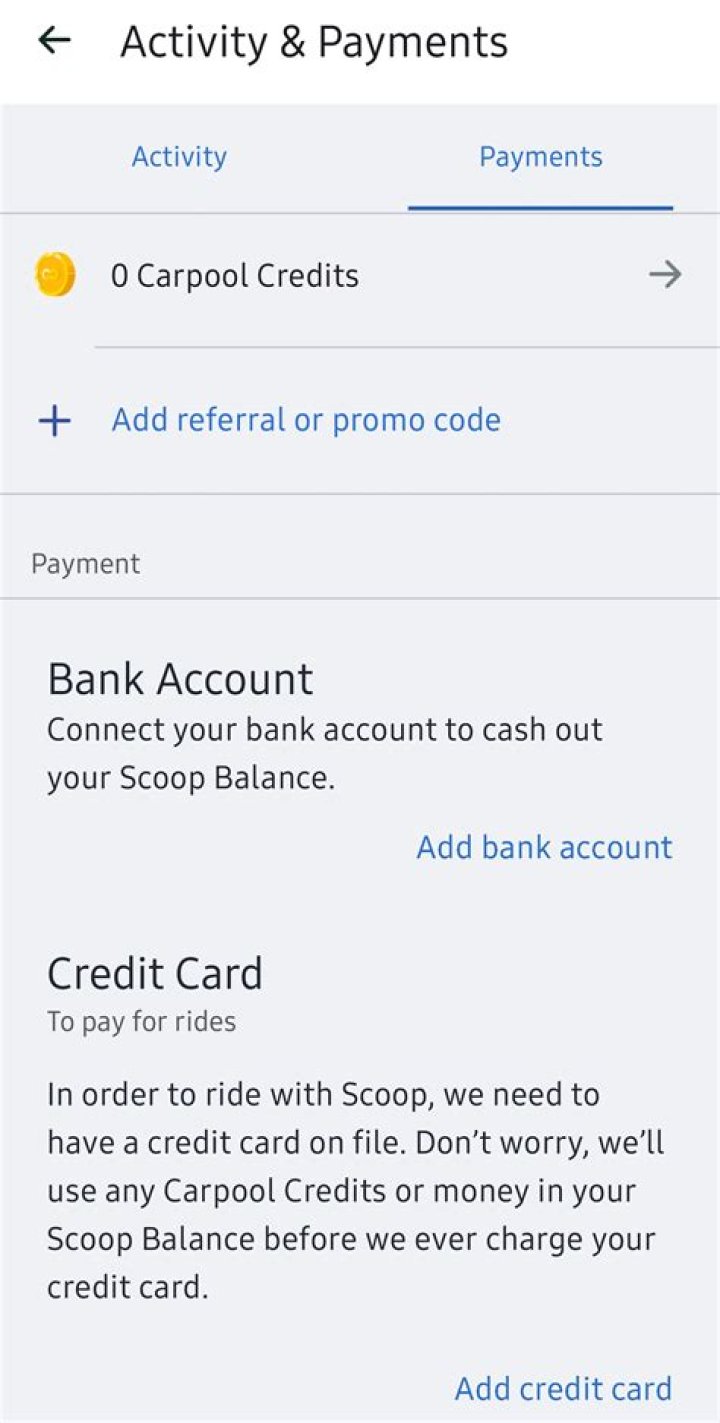
Task: Tap Add credit card link
Action: 563,1388
